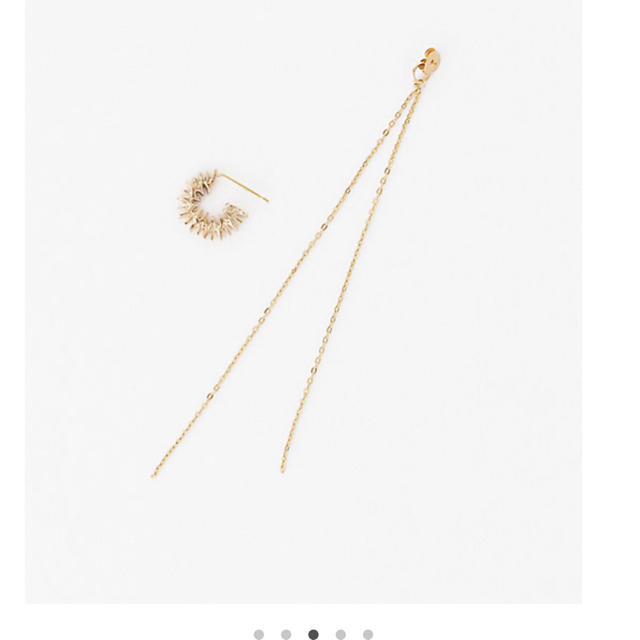Go to the fourth image page dot

click(341, 634)
